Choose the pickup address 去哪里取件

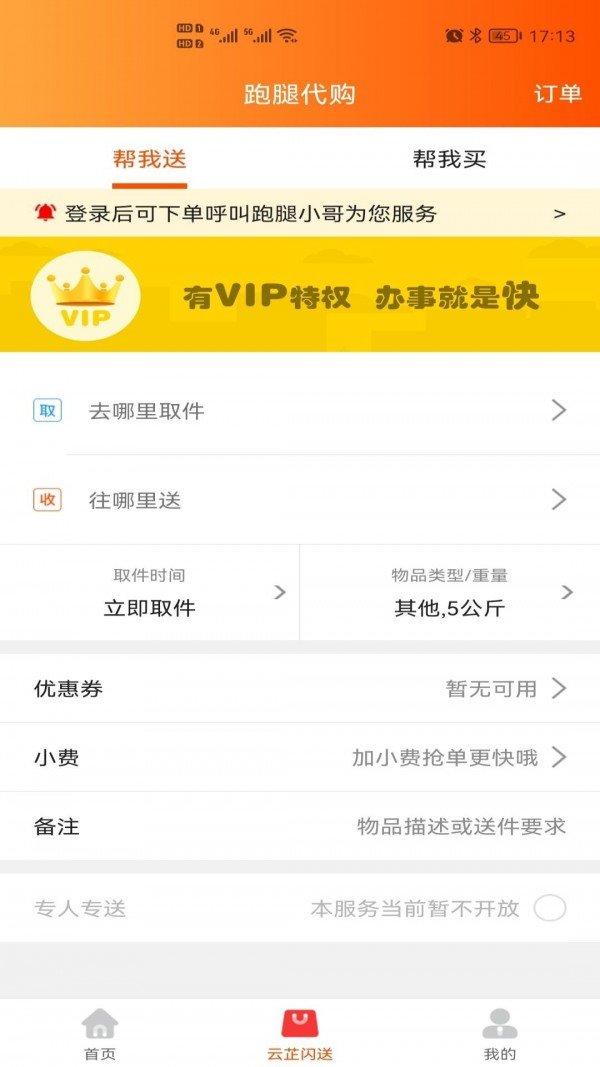300,410
